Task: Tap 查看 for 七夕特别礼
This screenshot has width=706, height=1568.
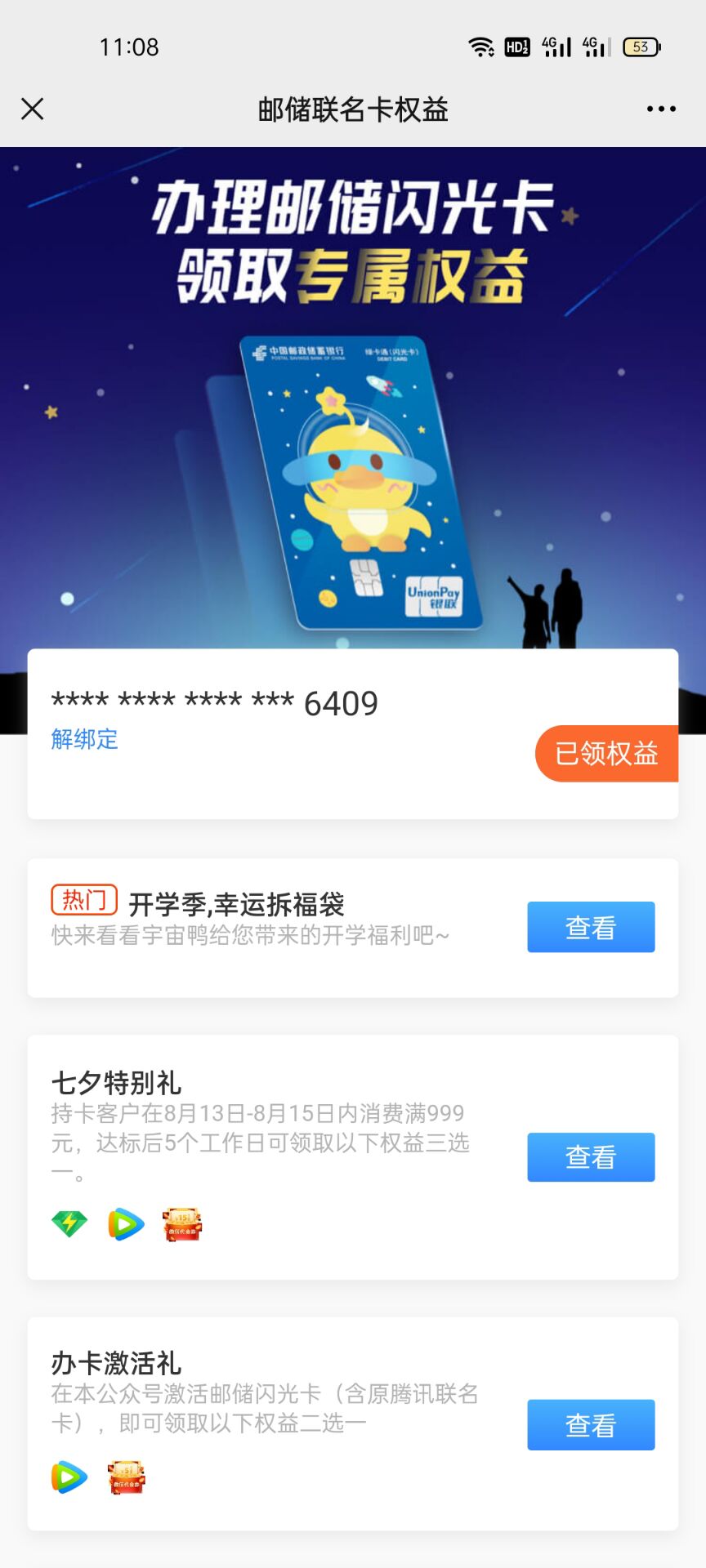Action: tap(590, 1156)
